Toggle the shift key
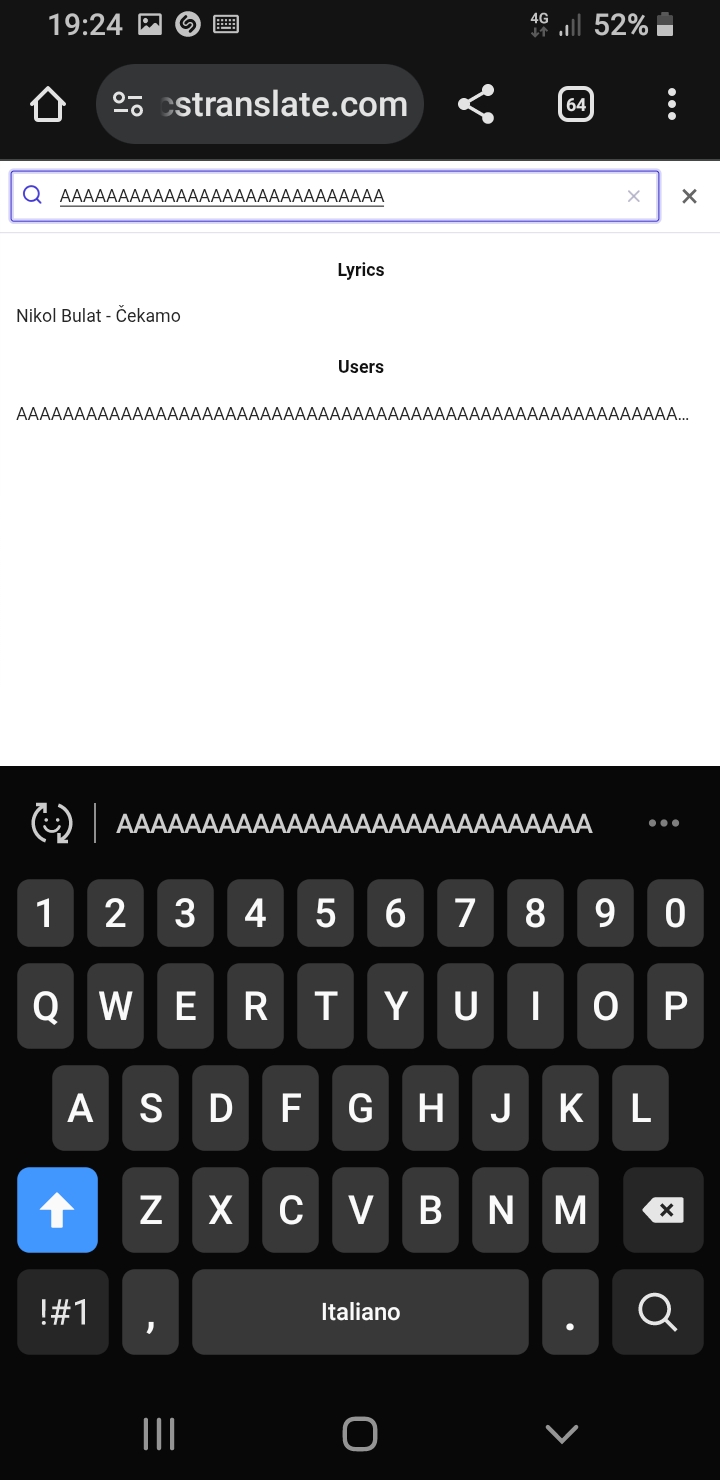Image resolution: width=720 pixels, height=1480 pixels. (x=57, y=1211)
